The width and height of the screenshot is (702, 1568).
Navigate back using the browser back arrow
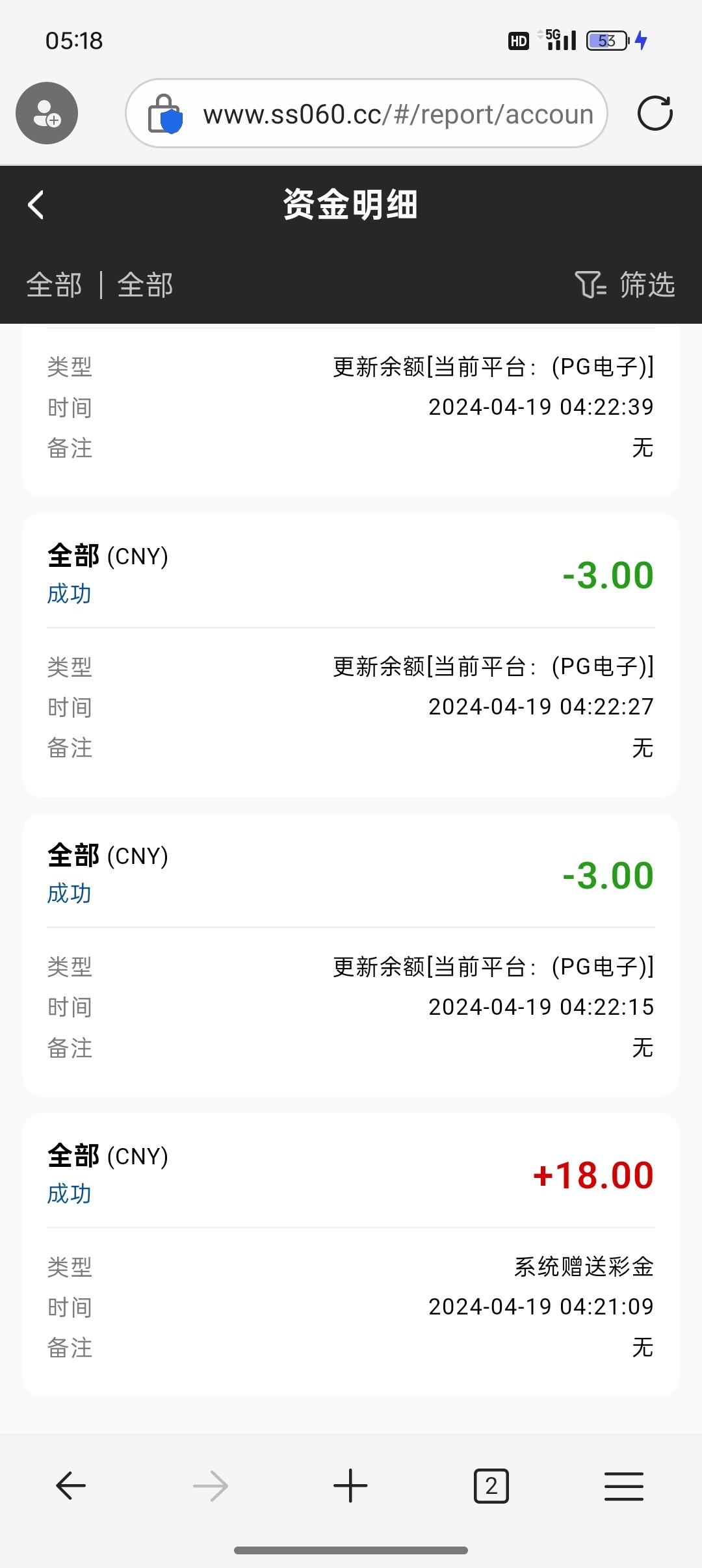71,1486
